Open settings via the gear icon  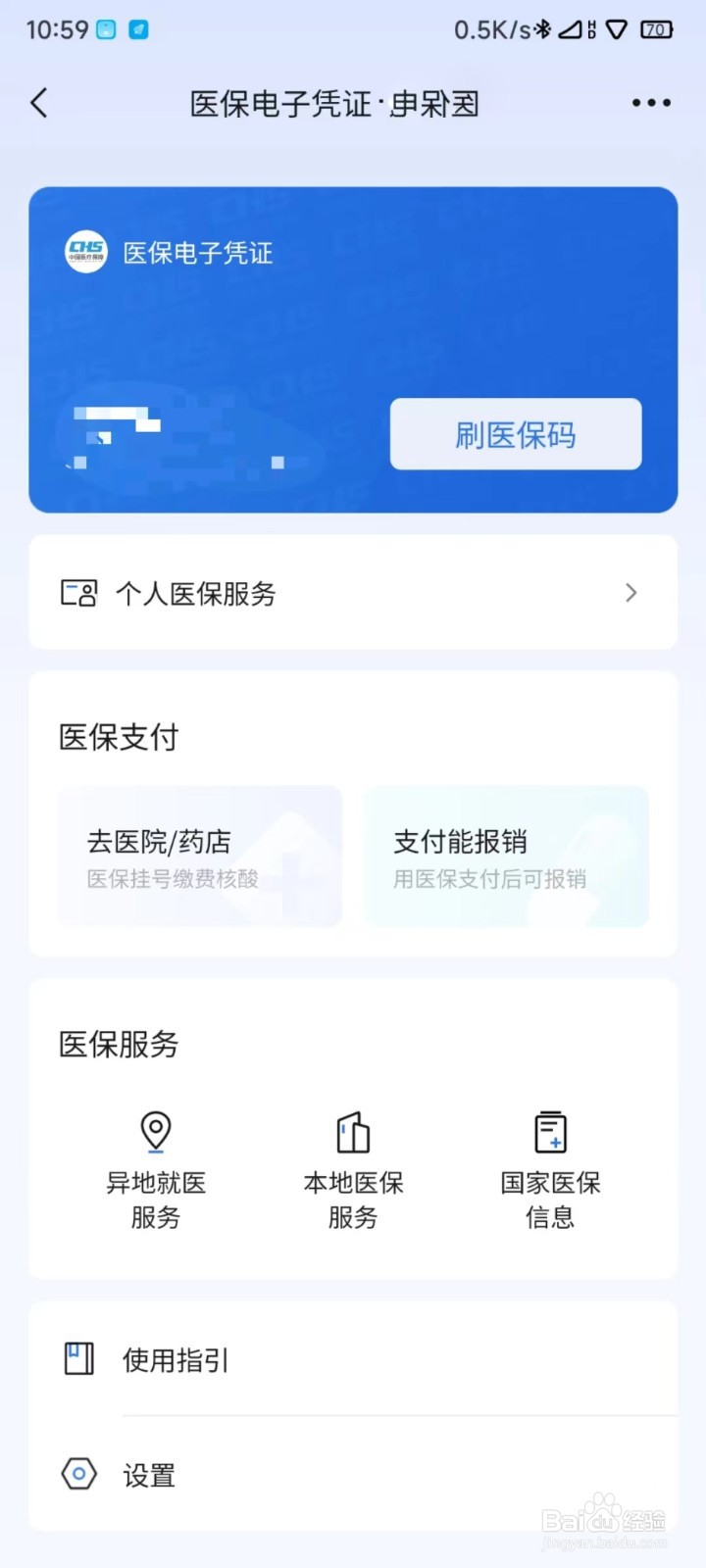[77, 1474]
